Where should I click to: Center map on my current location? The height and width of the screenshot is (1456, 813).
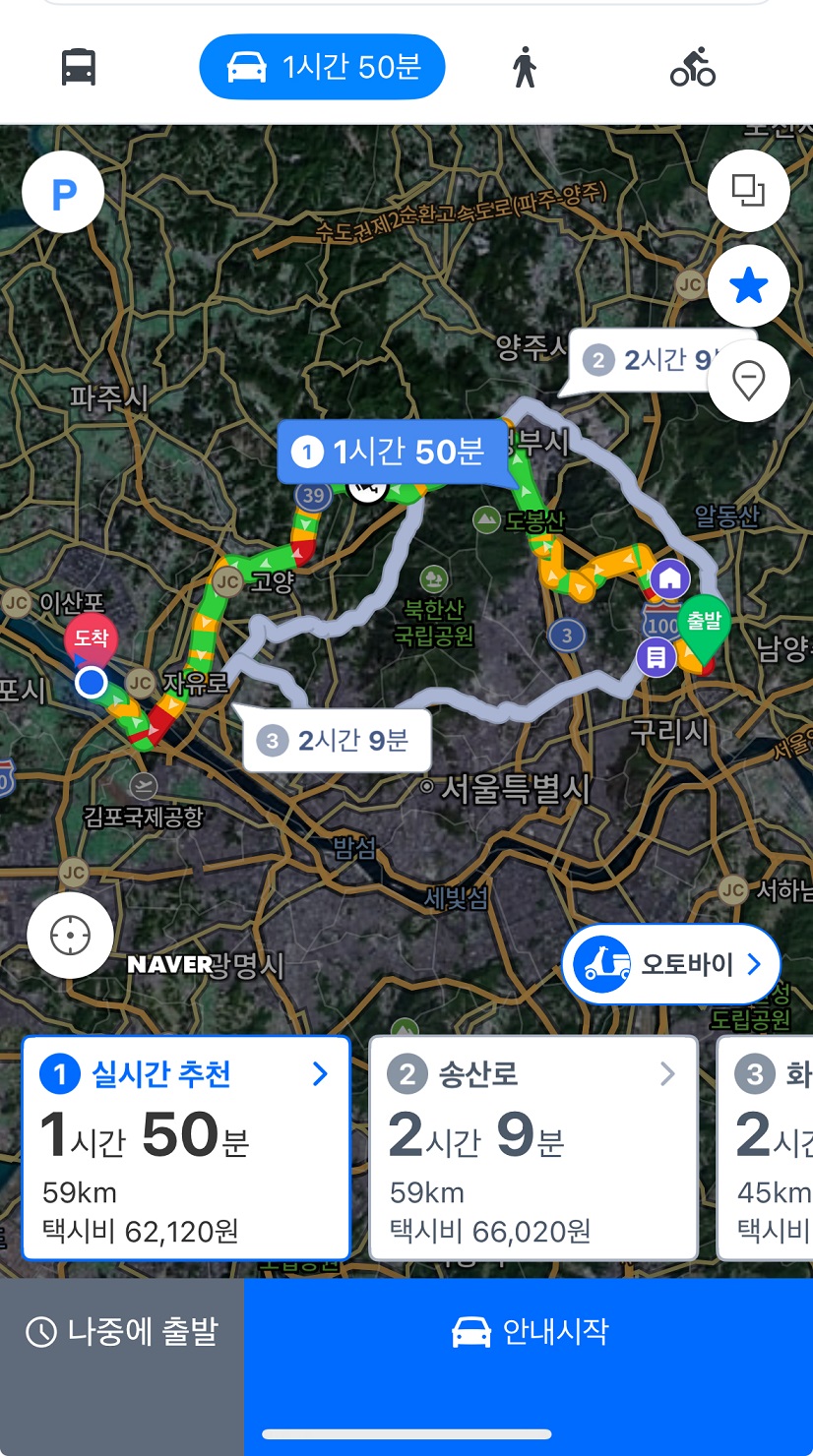[x=70, y=936]
